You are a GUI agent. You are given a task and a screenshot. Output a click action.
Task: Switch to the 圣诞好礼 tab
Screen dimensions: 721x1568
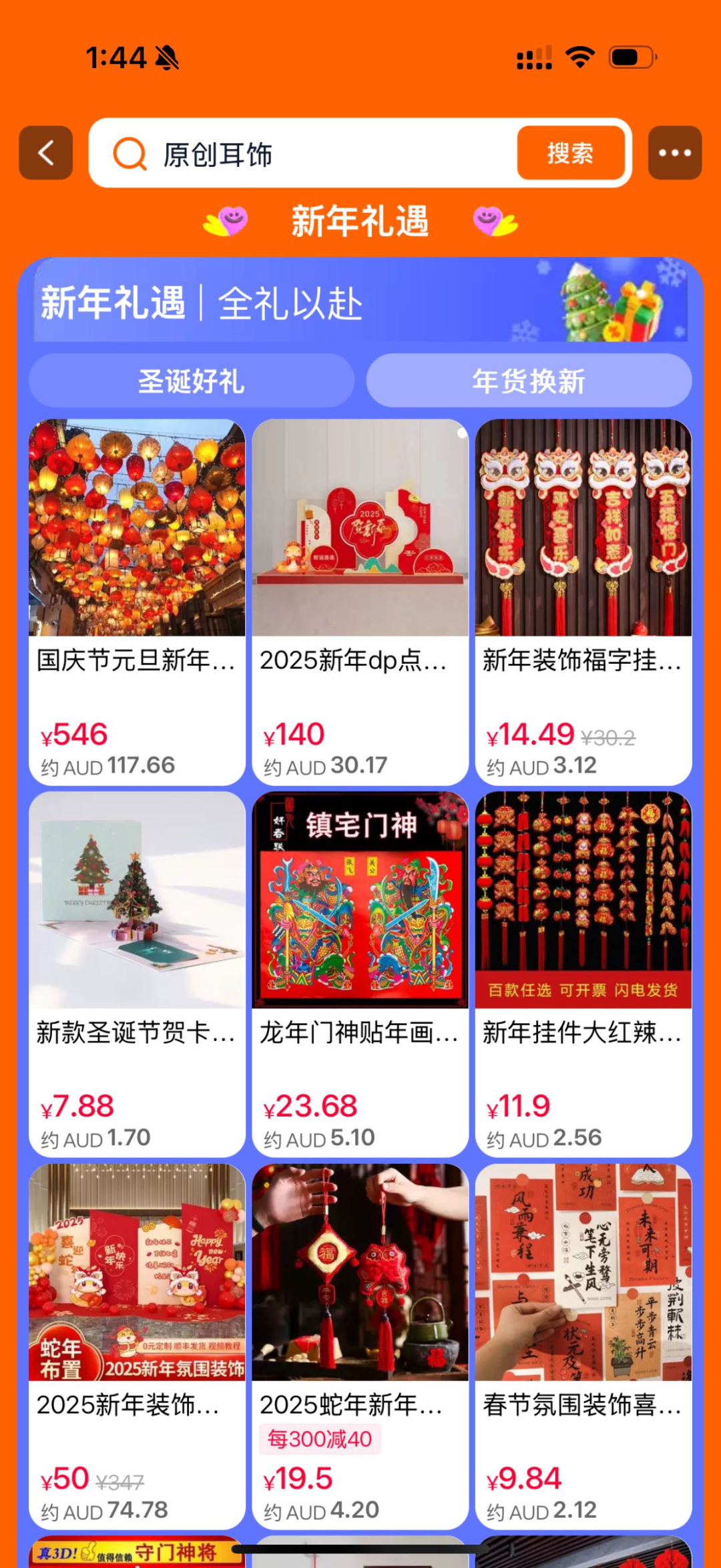pyautogui.click(x=191, y=381)
